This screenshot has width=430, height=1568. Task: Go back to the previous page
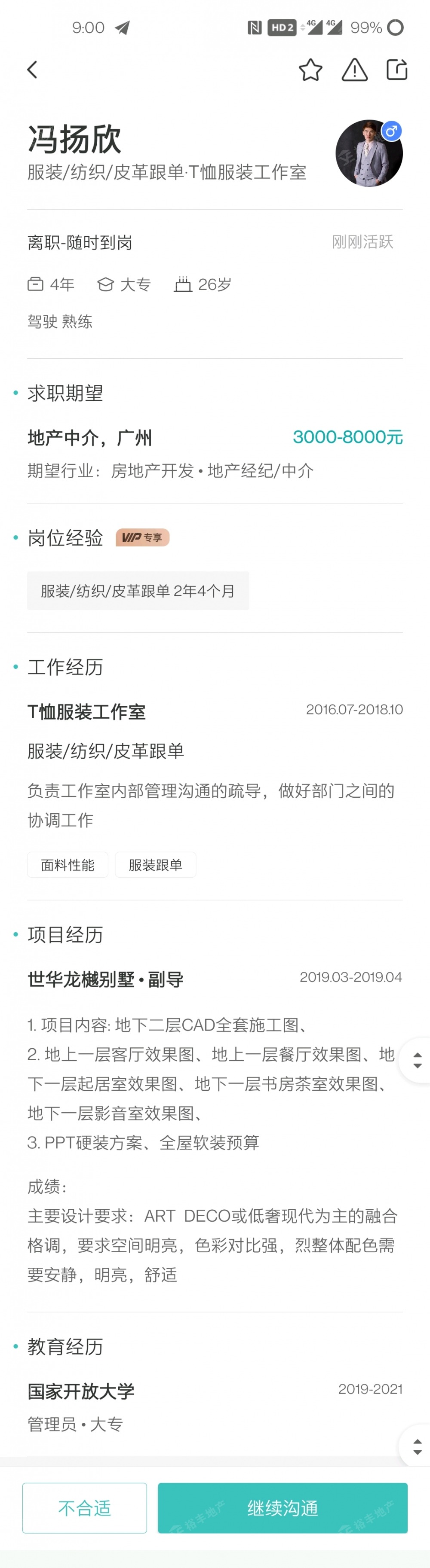pos(32,70)
